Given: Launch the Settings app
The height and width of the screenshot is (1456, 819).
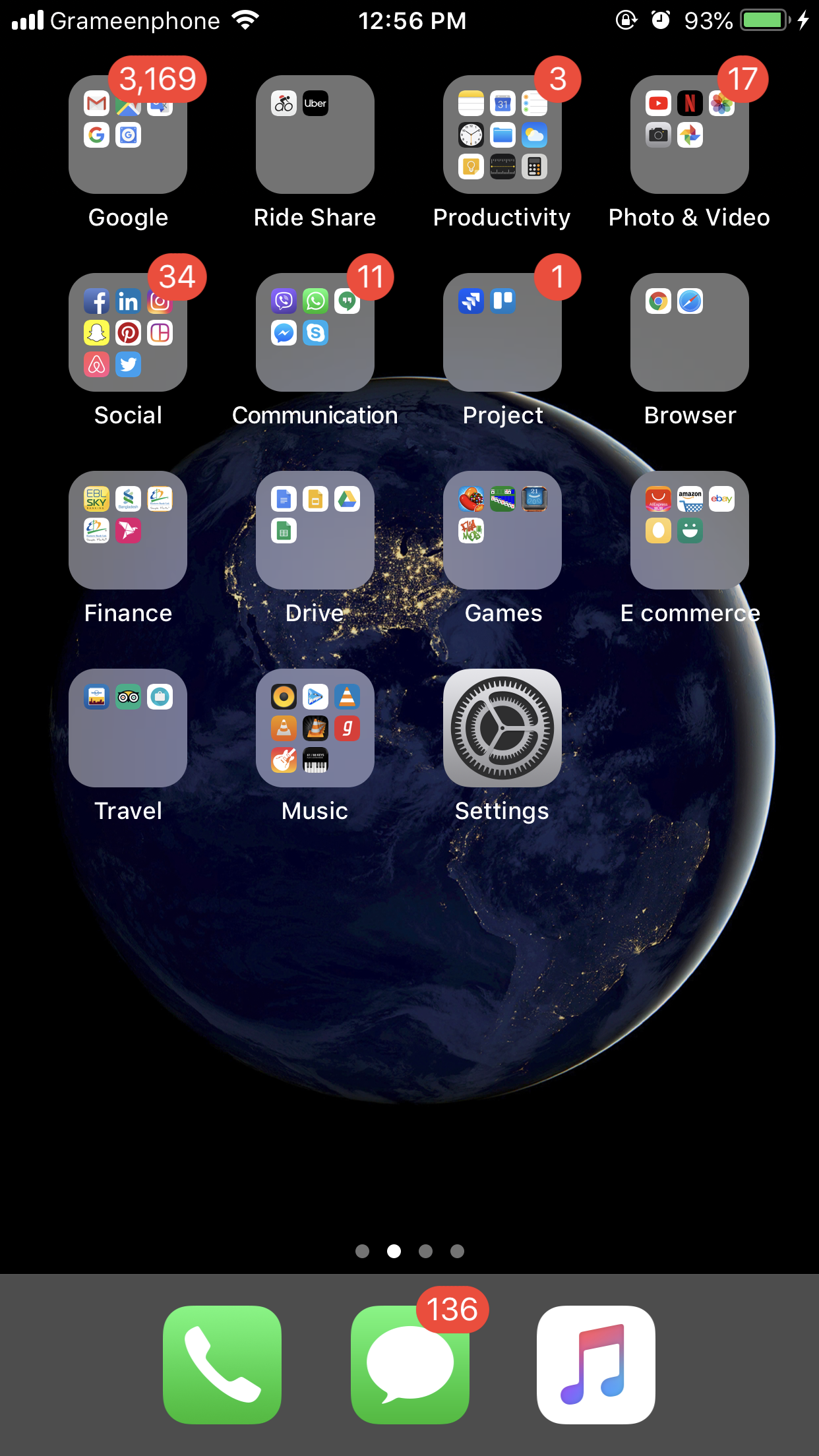Looking at the screenshot, I should click(502, 728).
